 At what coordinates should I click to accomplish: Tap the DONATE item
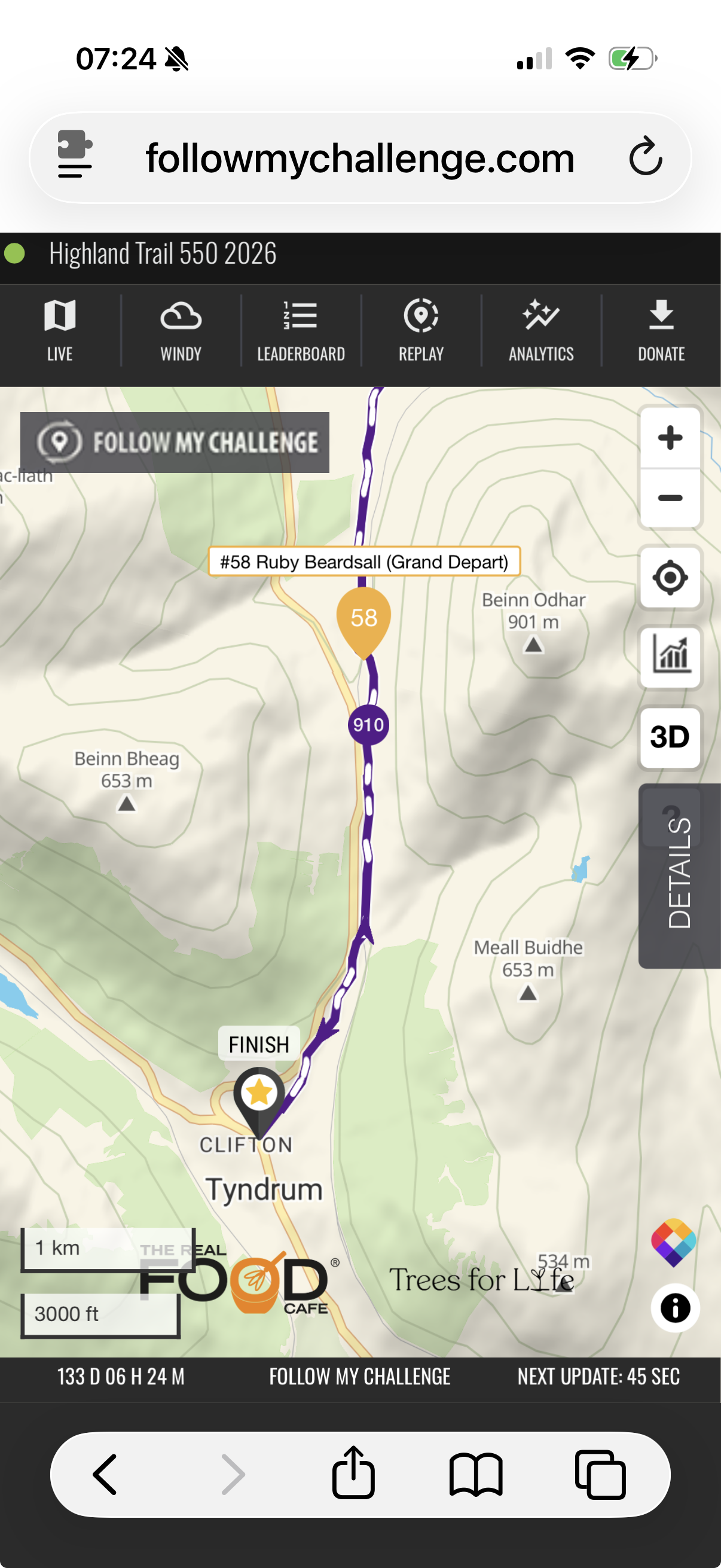pos(661,331)
